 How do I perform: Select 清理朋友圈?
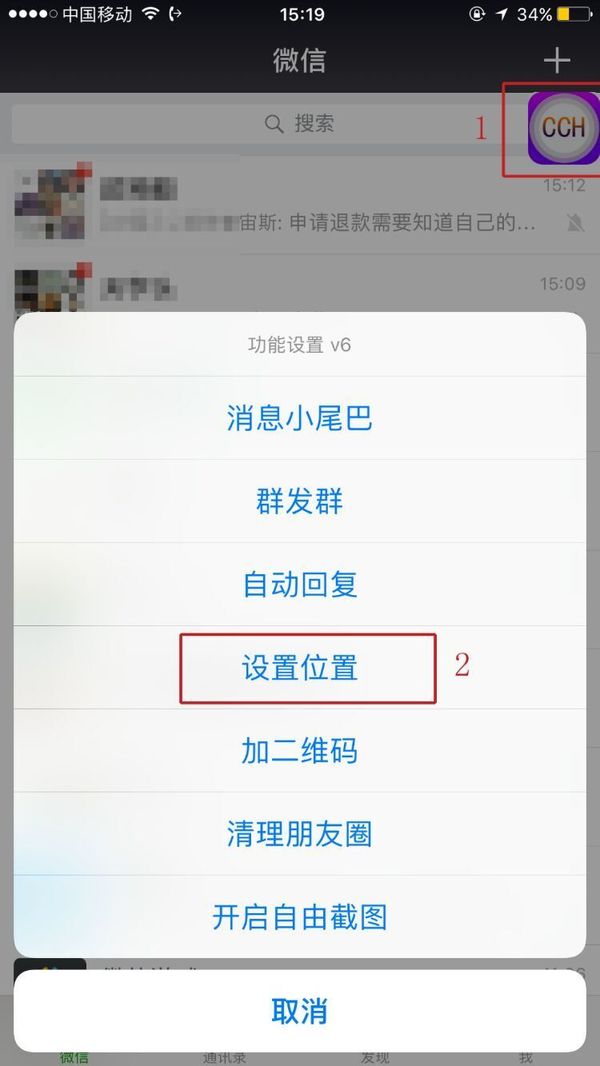(300, 834)
